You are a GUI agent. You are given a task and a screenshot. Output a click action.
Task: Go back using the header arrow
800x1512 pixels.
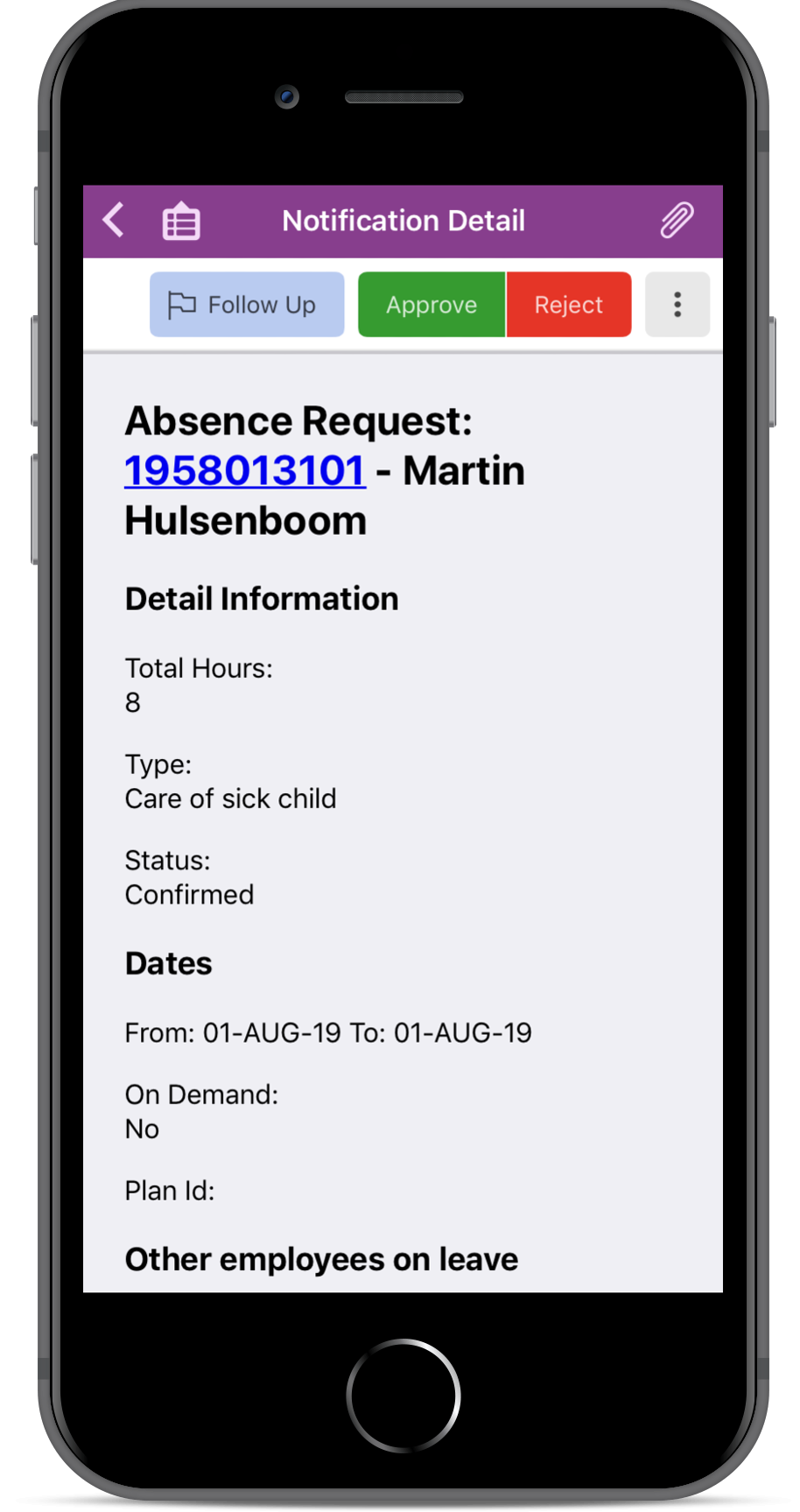[114, 221]
